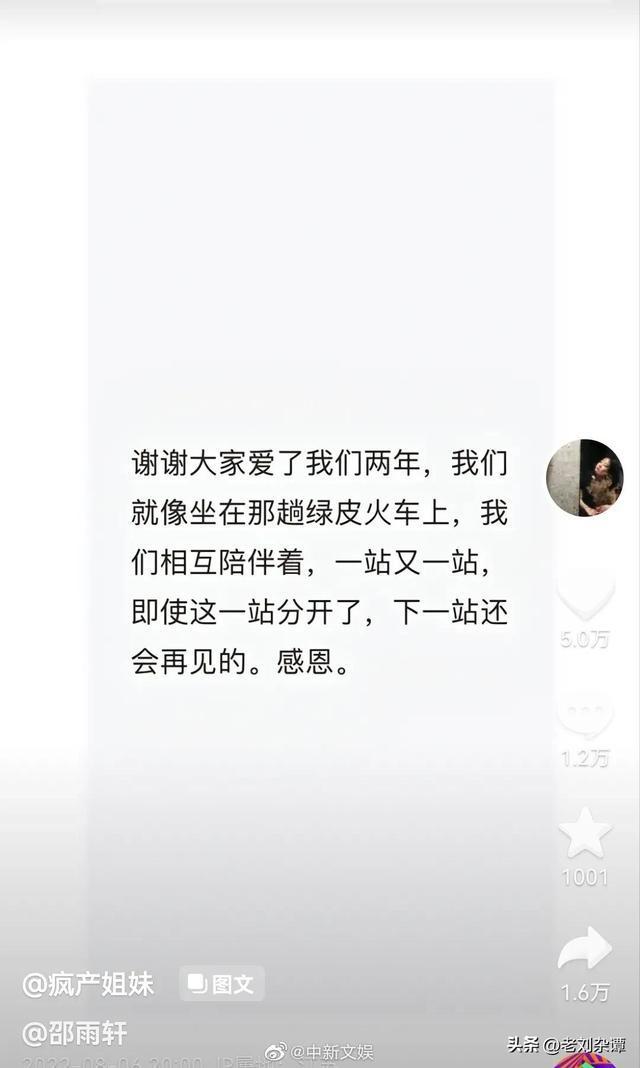Open the comments with 1.2万 replies
Screen dimensions: 640x1068
(585, 715)
